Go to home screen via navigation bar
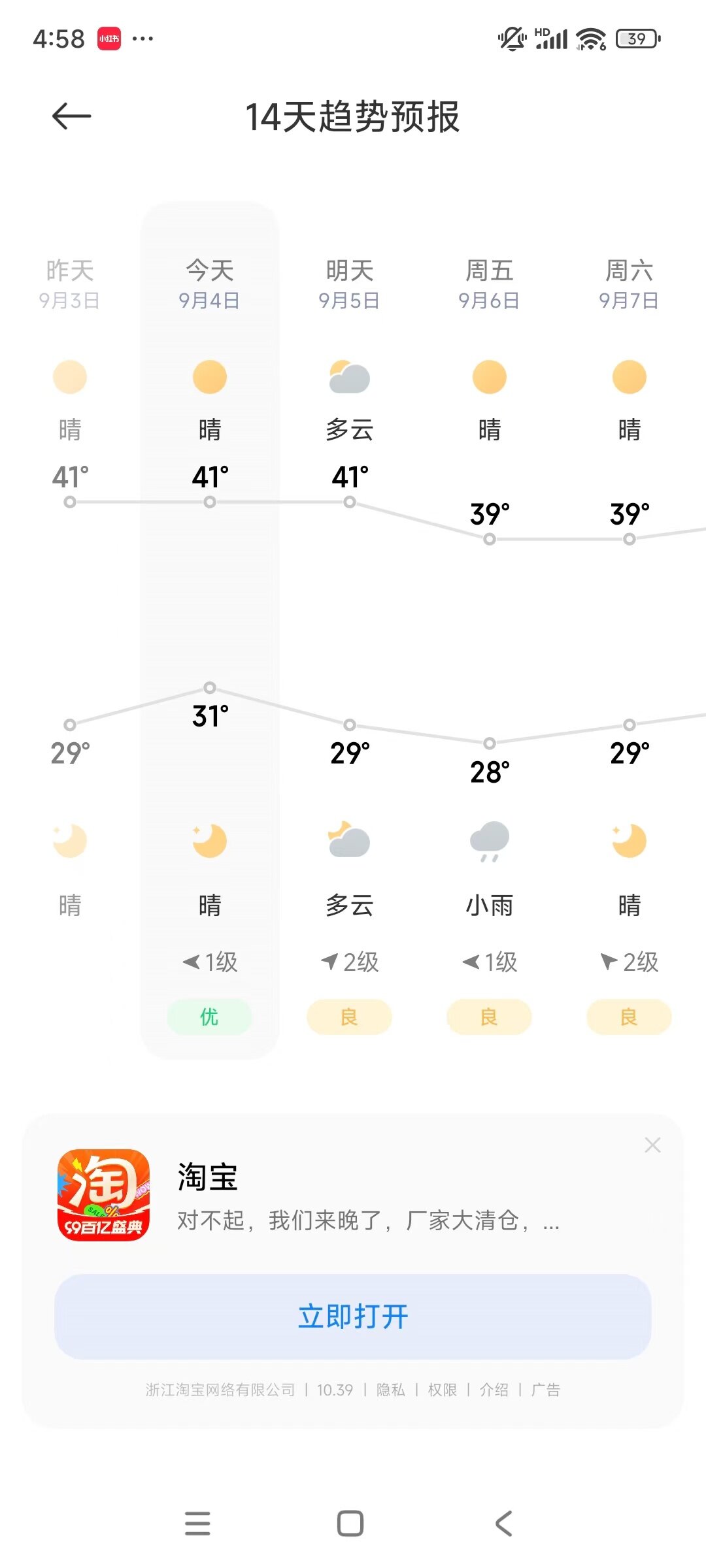This screenshot has width=706, height=1568. [x=350, y=1523]
